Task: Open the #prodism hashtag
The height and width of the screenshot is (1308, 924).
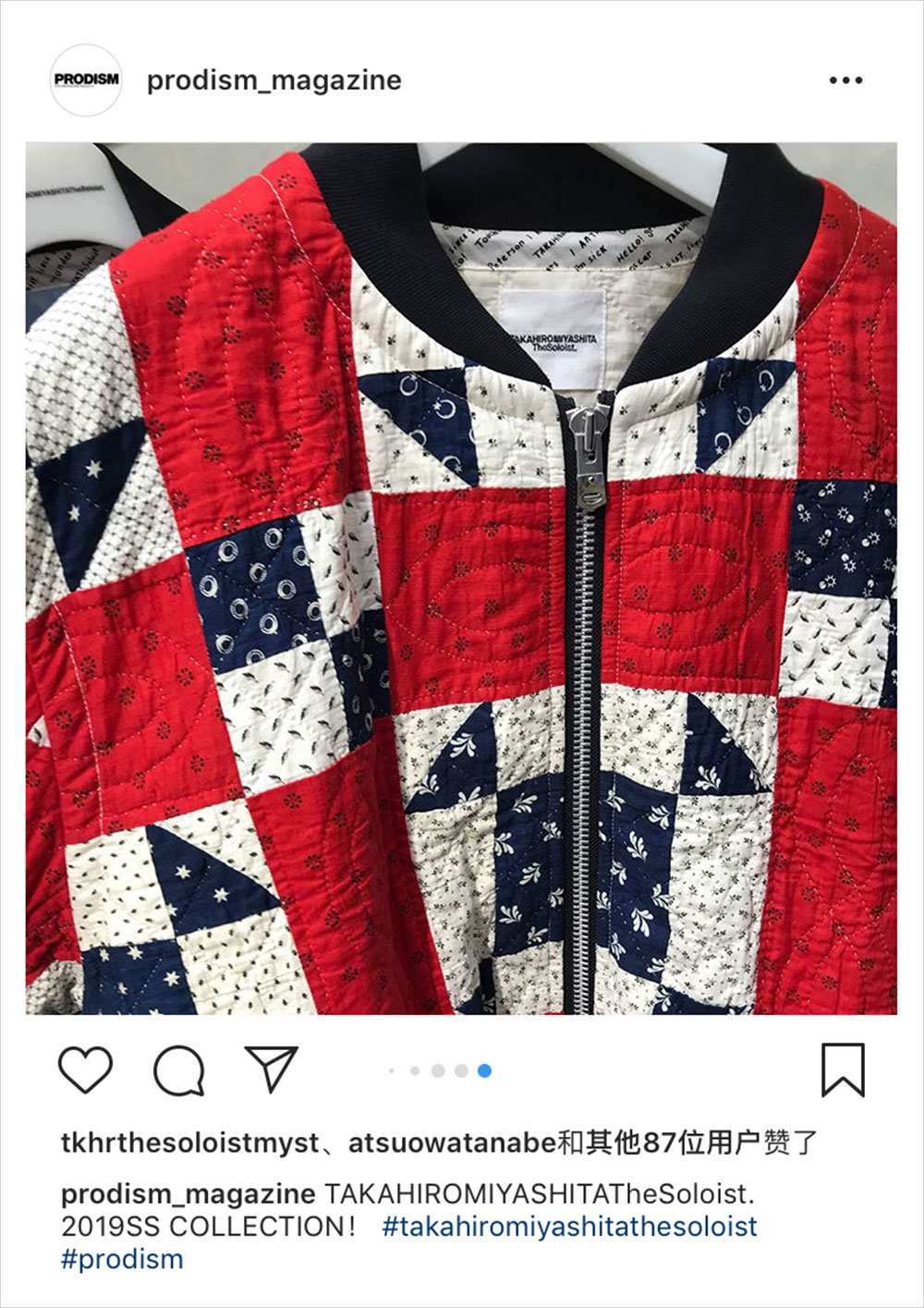Action: (x=122, y=1259)
